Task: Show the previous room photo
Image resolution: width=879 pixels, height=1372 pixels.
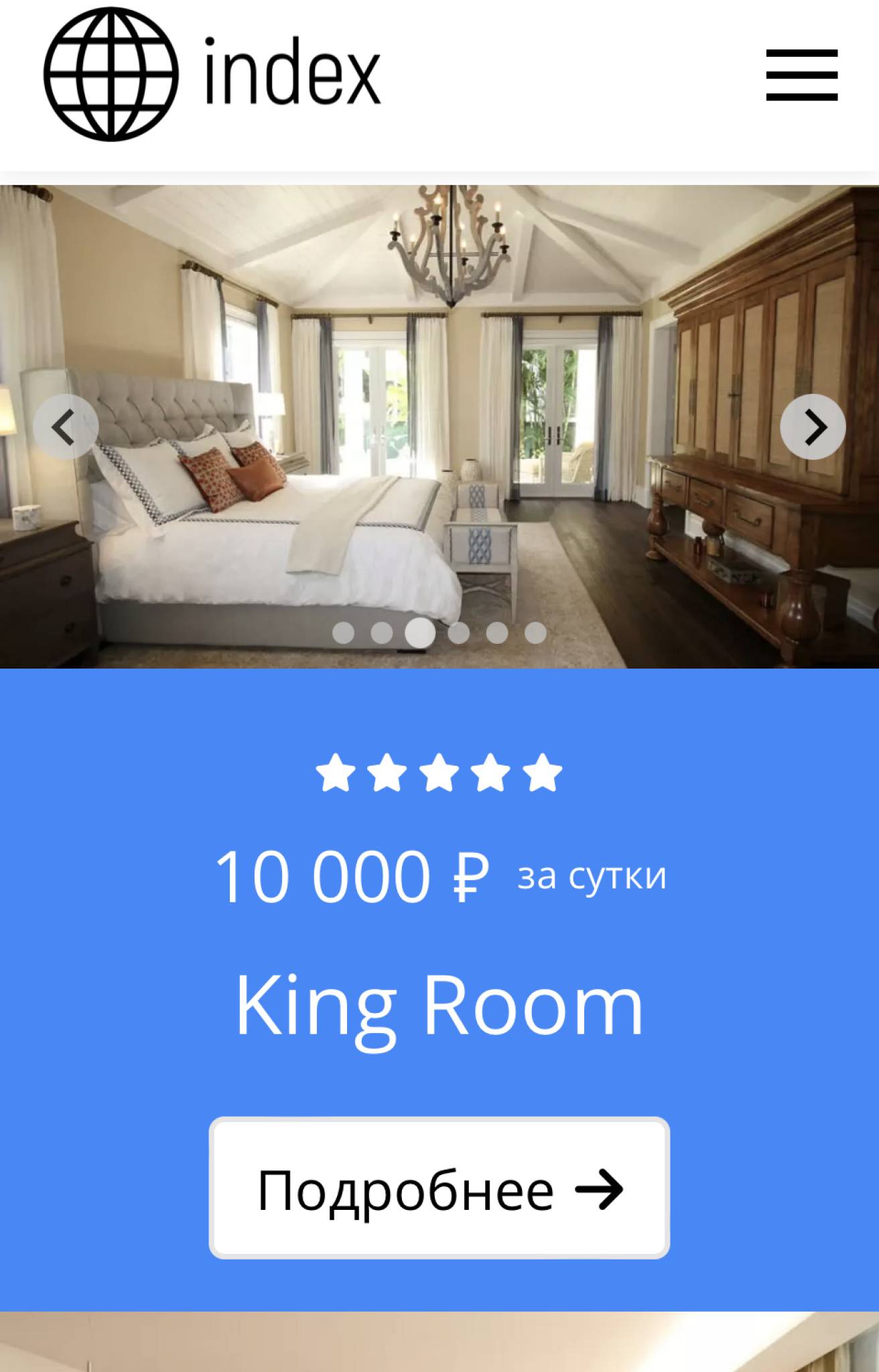Action: pyautogui.click(x=66, y=427)
